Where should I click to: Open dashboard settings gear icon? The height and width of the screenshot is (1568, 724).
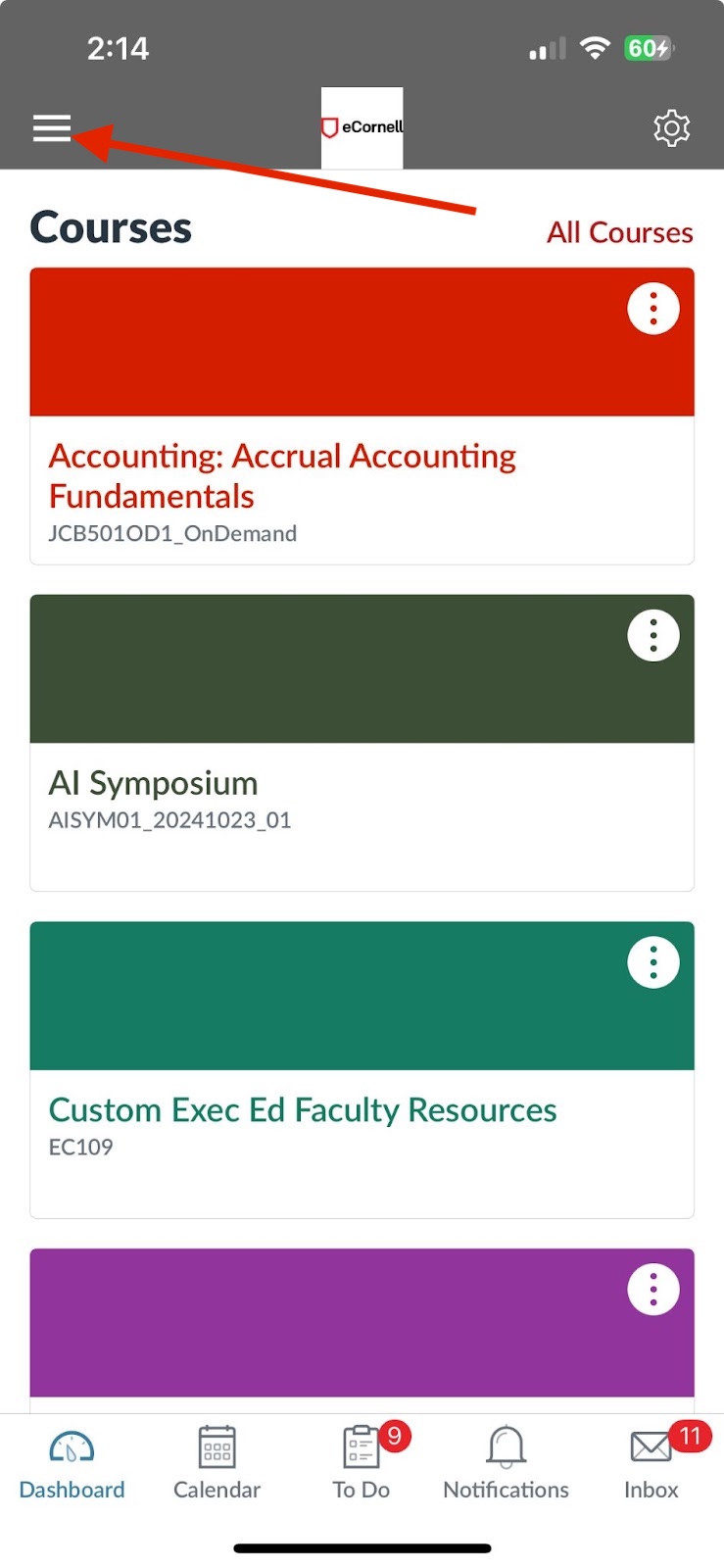671,128
